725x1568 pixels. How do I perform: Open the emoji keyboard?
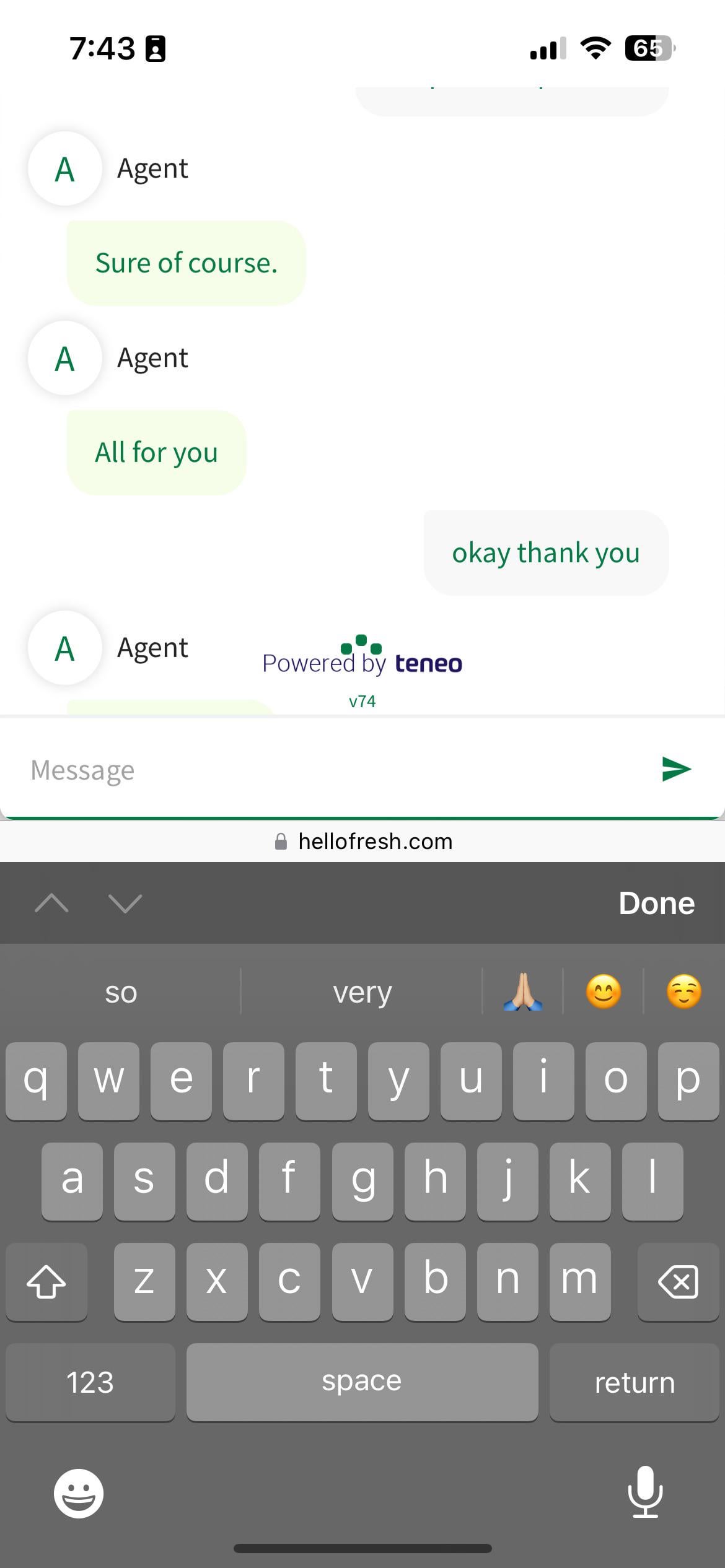[79, 1492]
